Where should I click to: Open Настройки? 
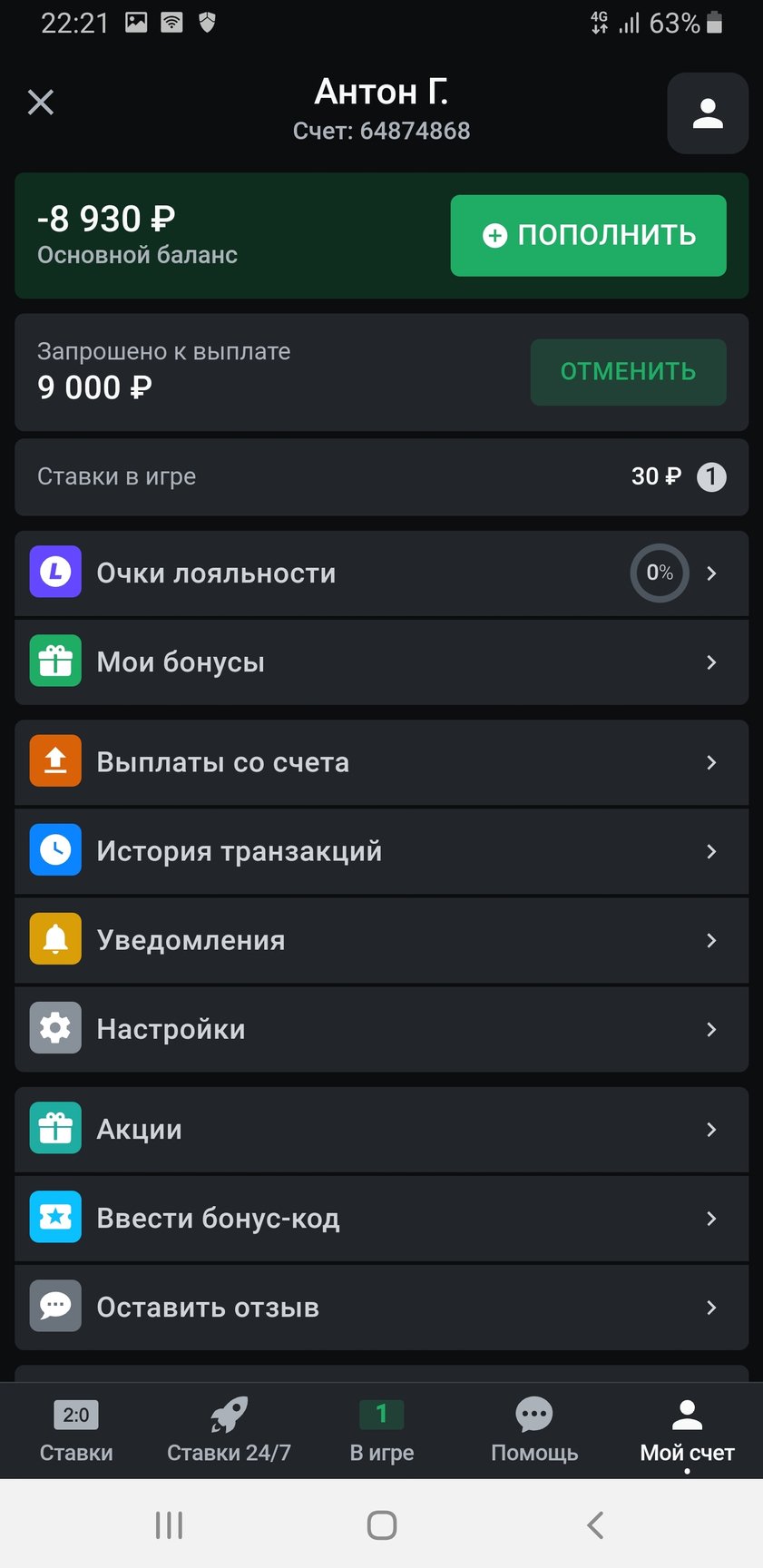pos(381,1029)
